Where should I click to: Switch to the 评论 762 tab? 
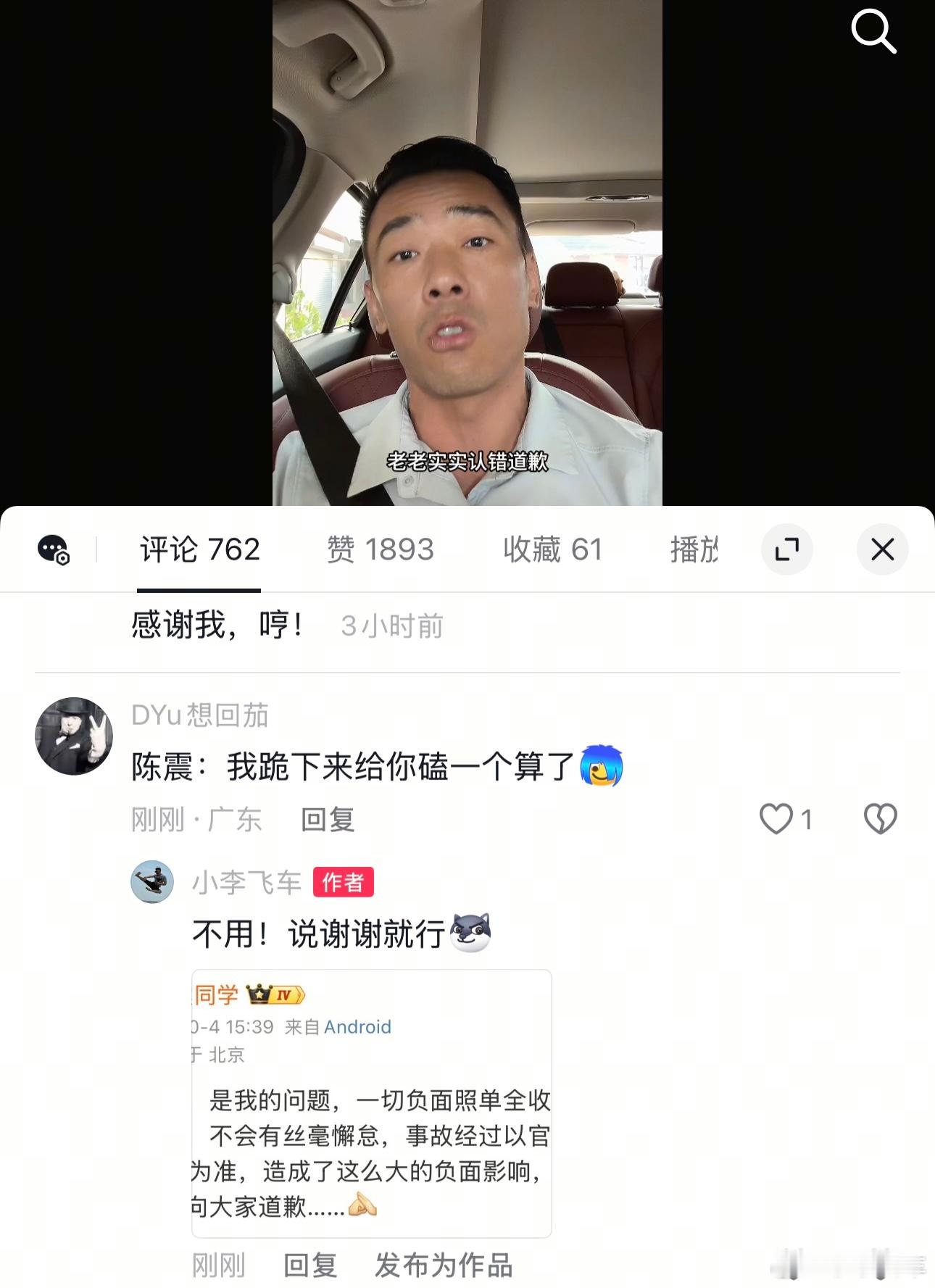tap(199, 550)
